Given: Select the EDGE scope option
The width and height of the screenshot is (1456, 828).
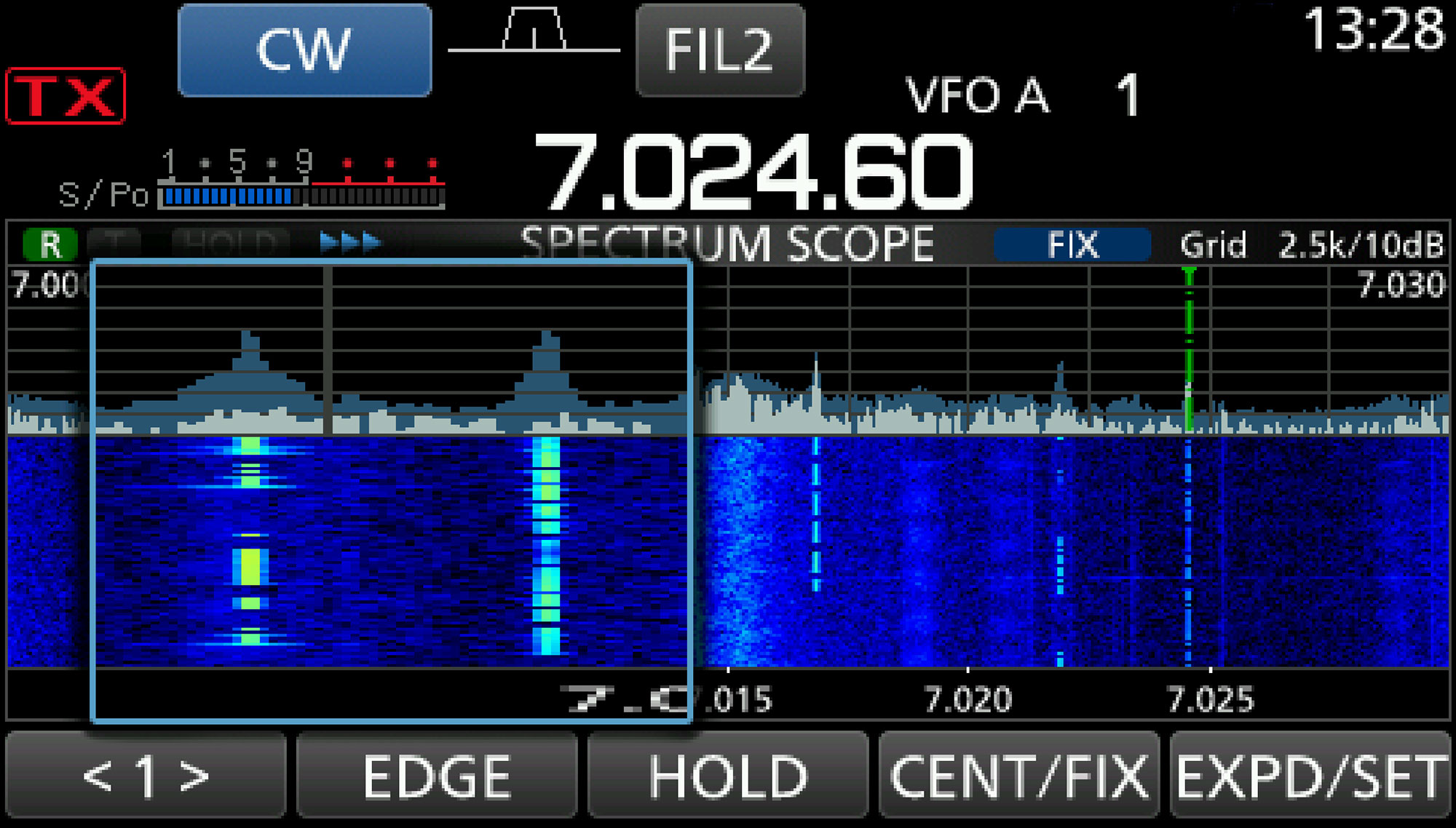Looking at the screenshot, I should [437, 776].
